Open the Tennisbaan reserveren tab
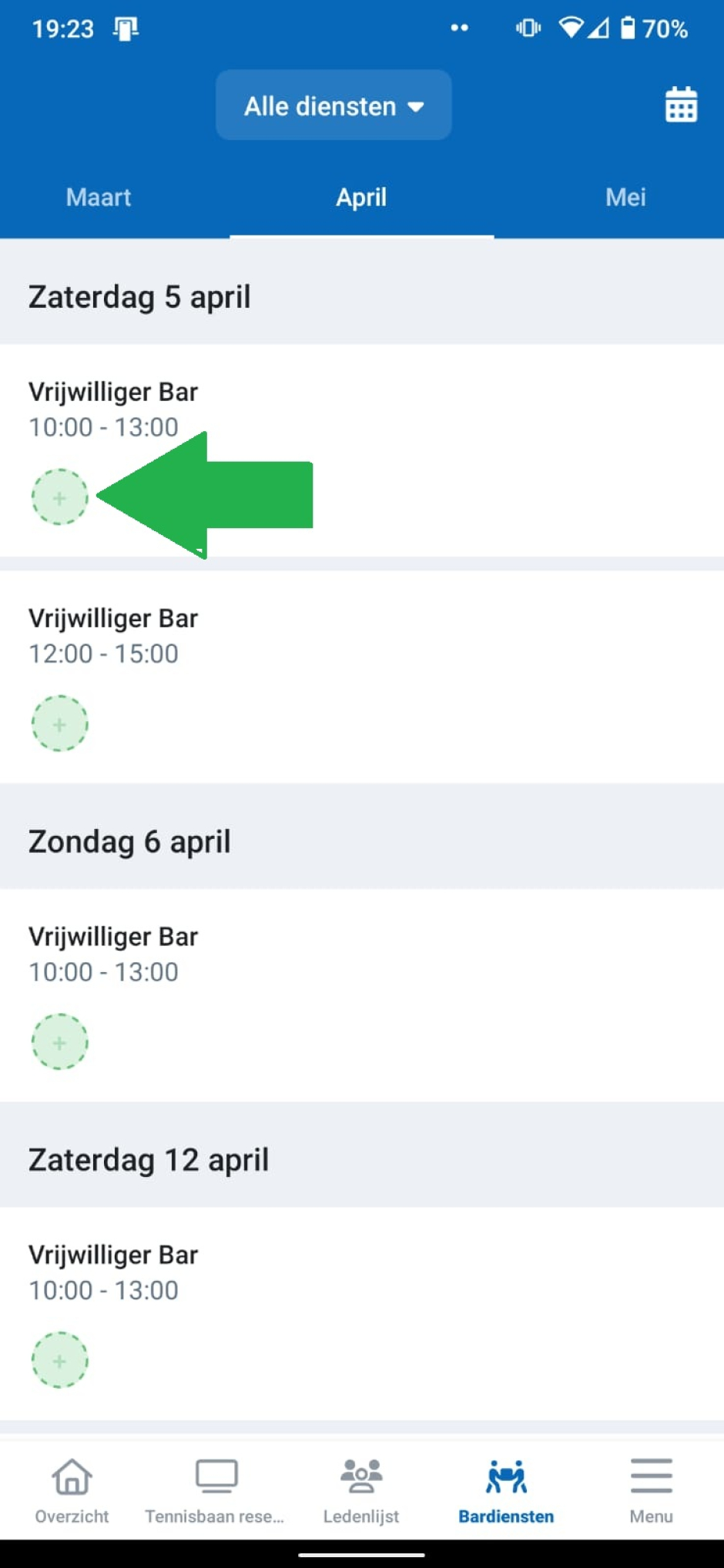724x1568 pixels. [x=216, y=1491]
